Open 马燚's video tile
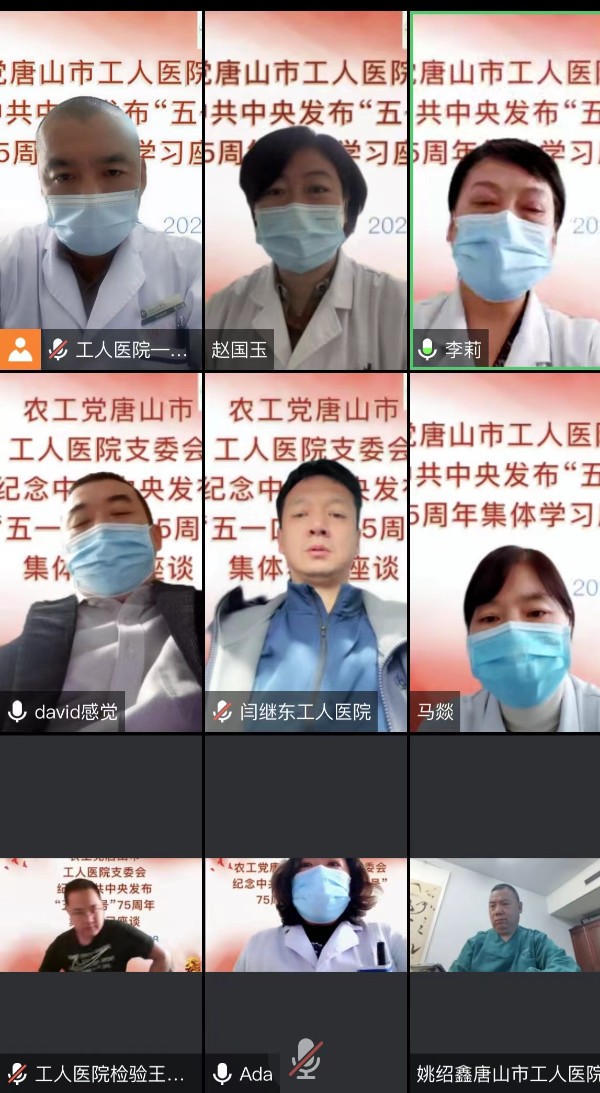 click(x=506, y=550)
